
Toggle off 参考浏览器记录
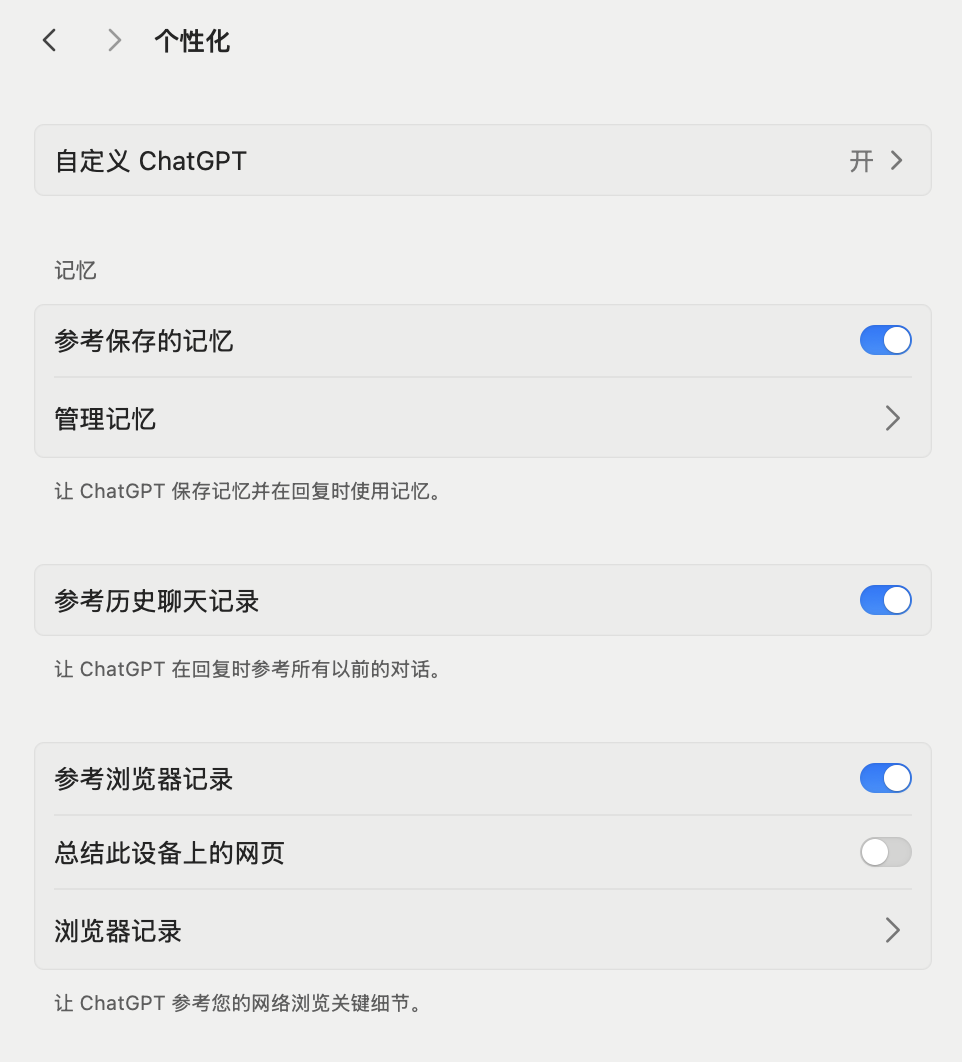(885, 778)
